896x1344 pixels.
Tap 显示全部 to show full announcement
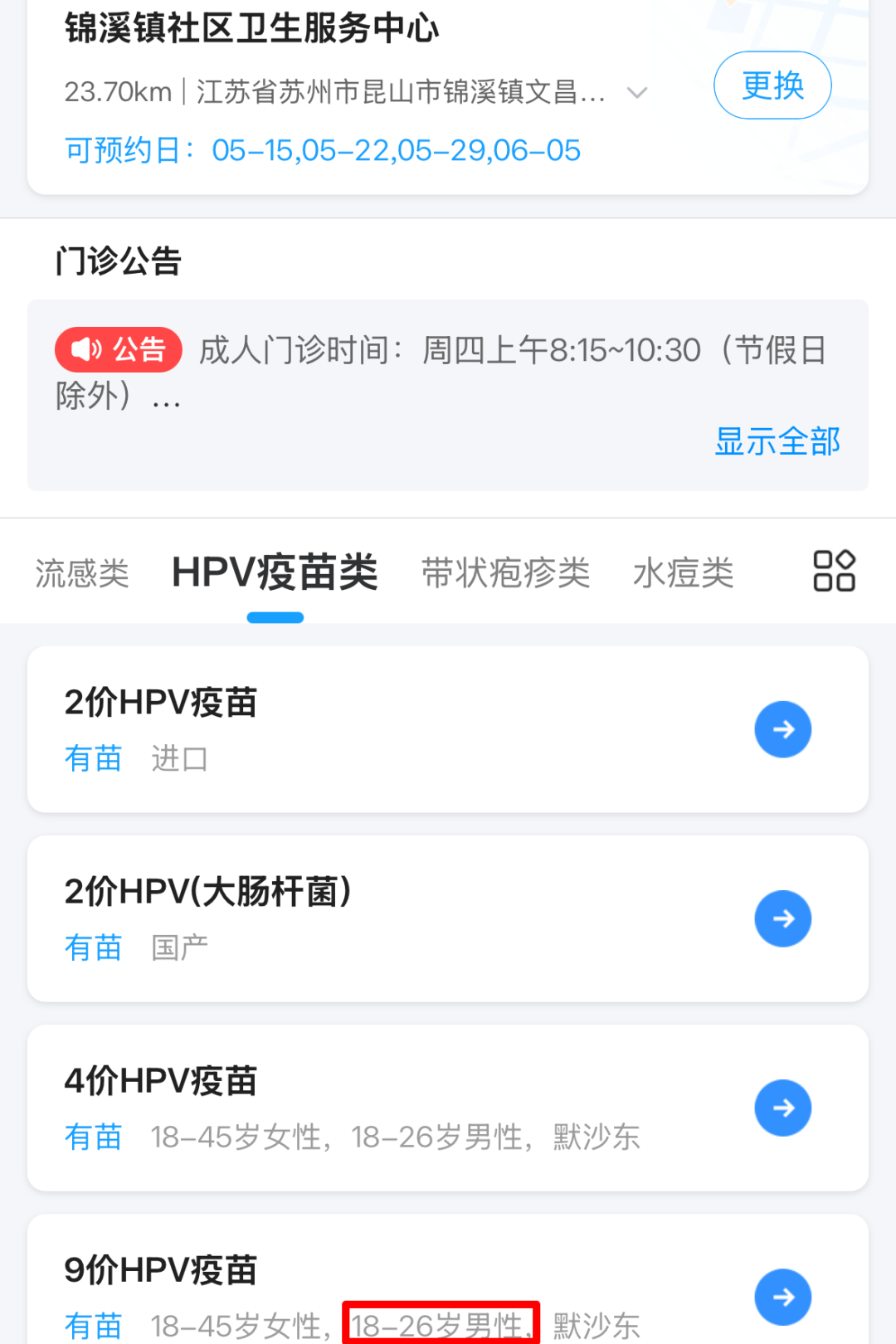click(x=777, y=441)
